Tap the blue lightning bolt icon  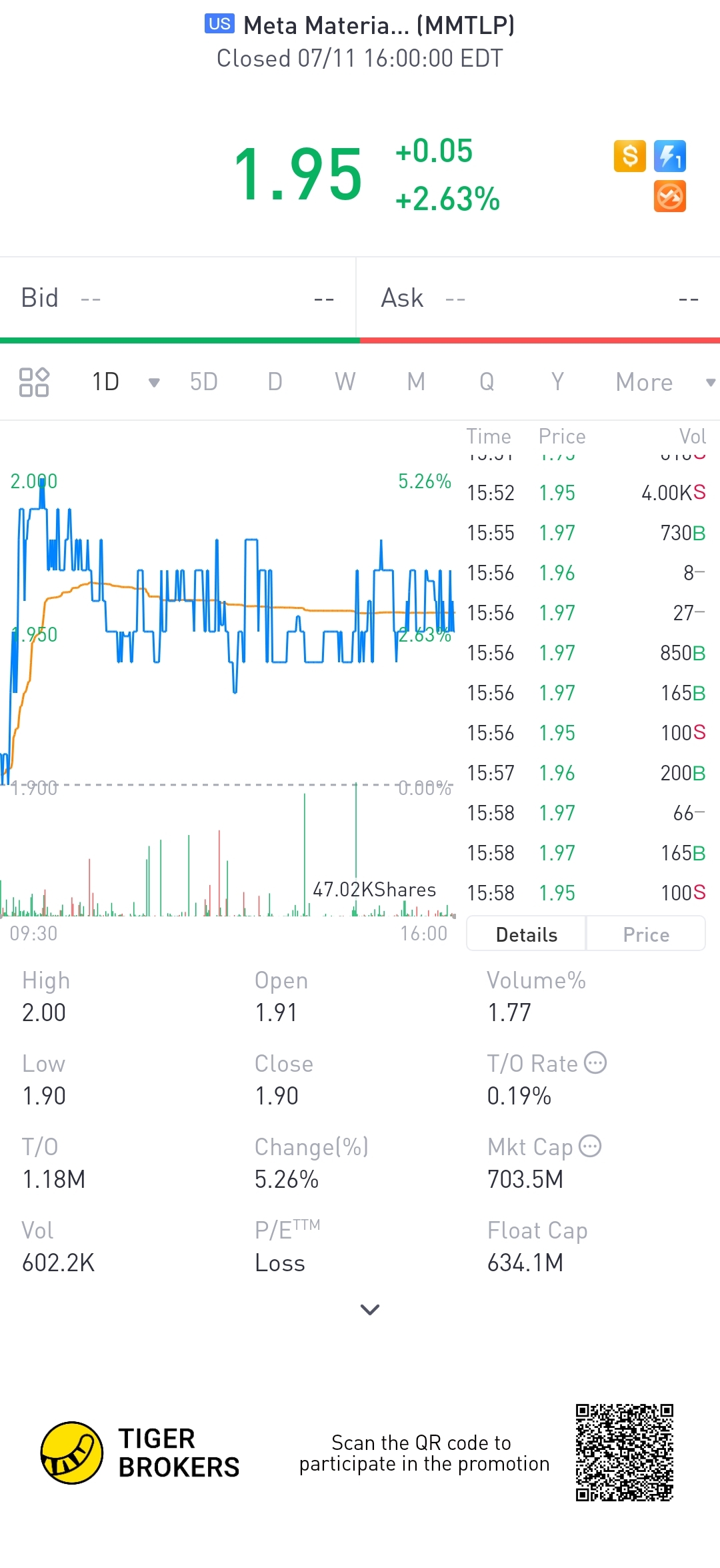[669, 157]
